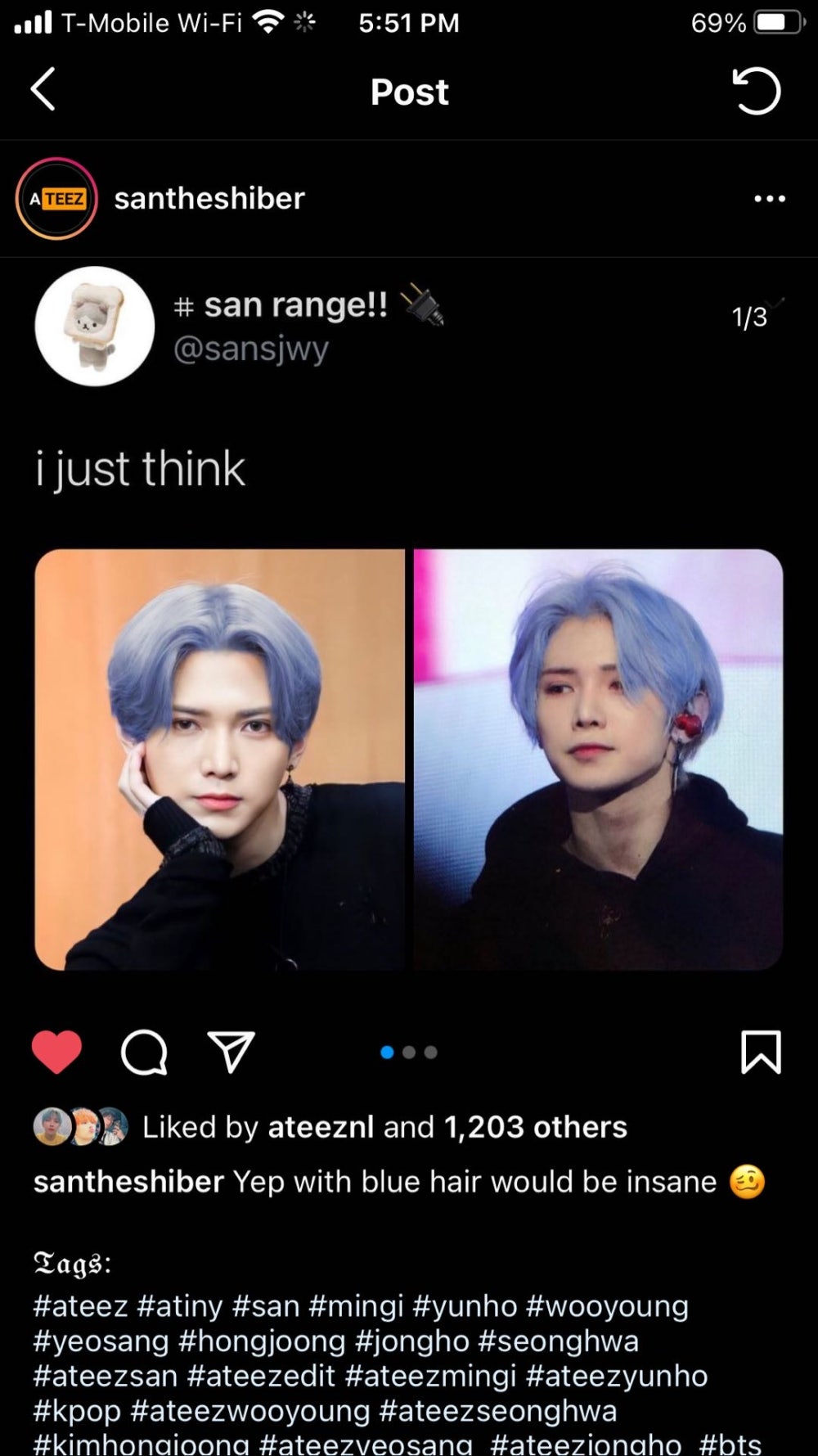This screenshot has width=818, height=1456.
Task: Open the #wooyoung hashtag
Action: (x=607, y=1306)
